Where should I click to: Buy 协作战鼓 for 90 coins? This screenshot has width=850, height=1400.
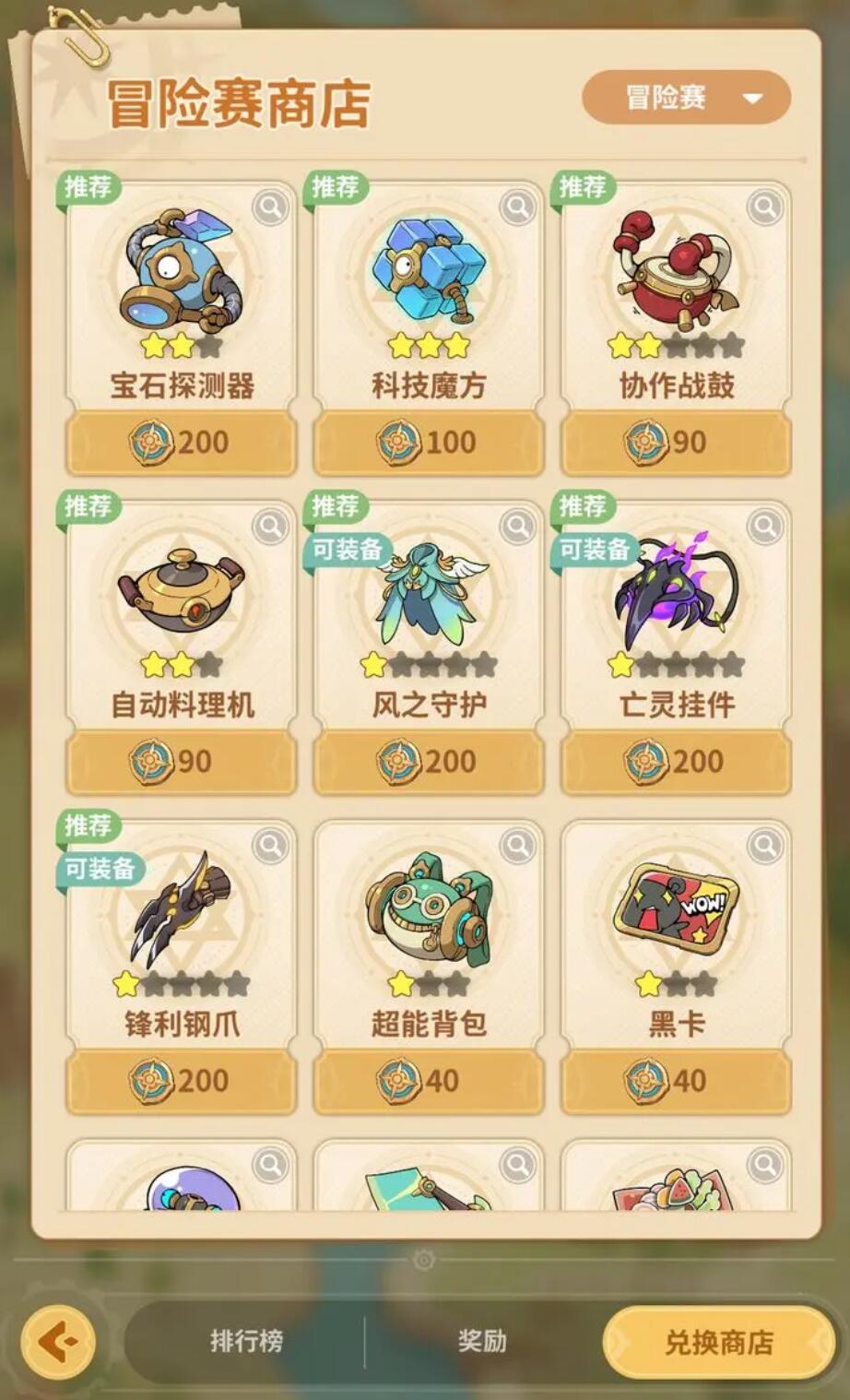[676, 443]
